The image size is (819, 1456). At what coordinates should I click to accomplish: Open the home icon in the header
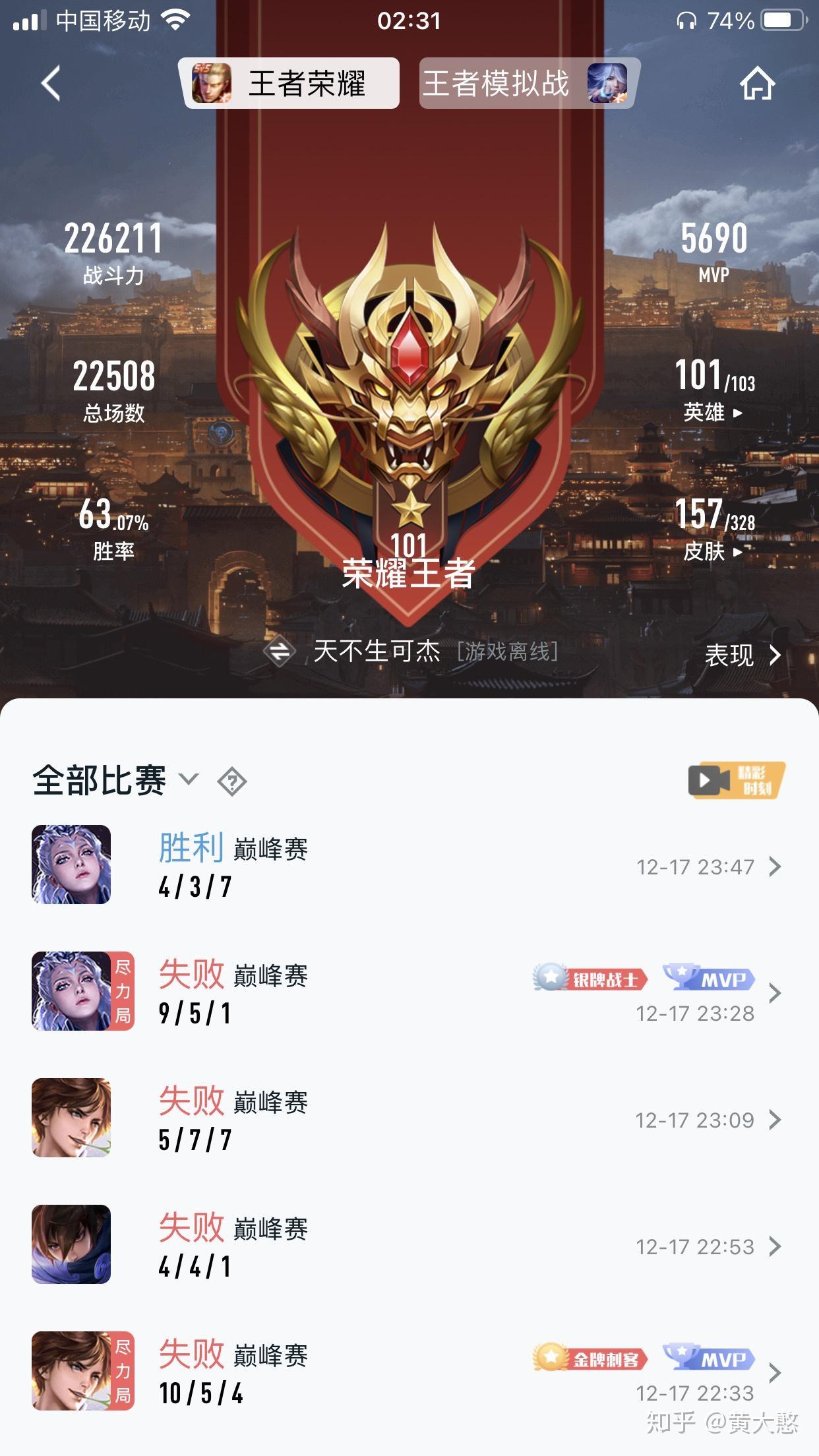click(757, 84)
